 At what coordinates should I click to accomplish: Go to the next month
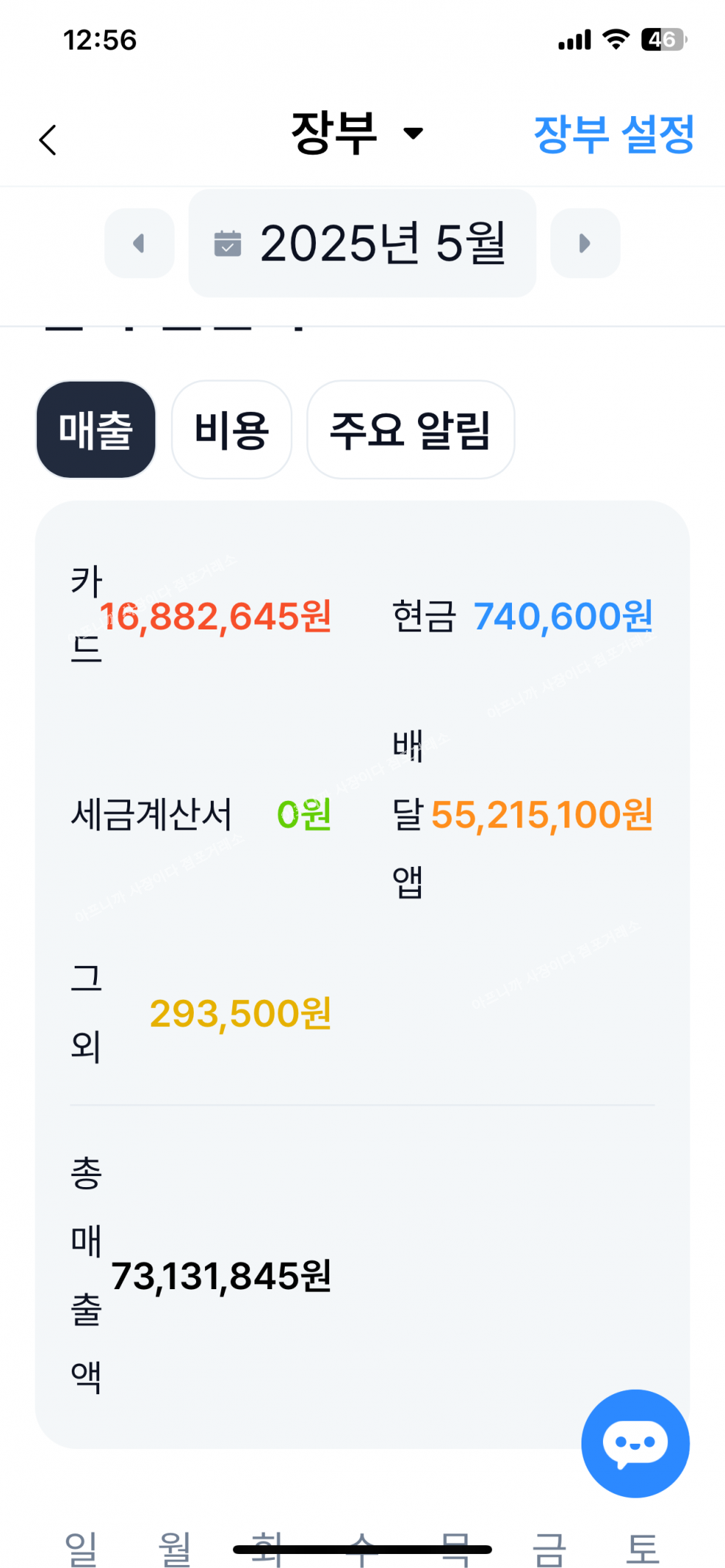pos(584,243)
